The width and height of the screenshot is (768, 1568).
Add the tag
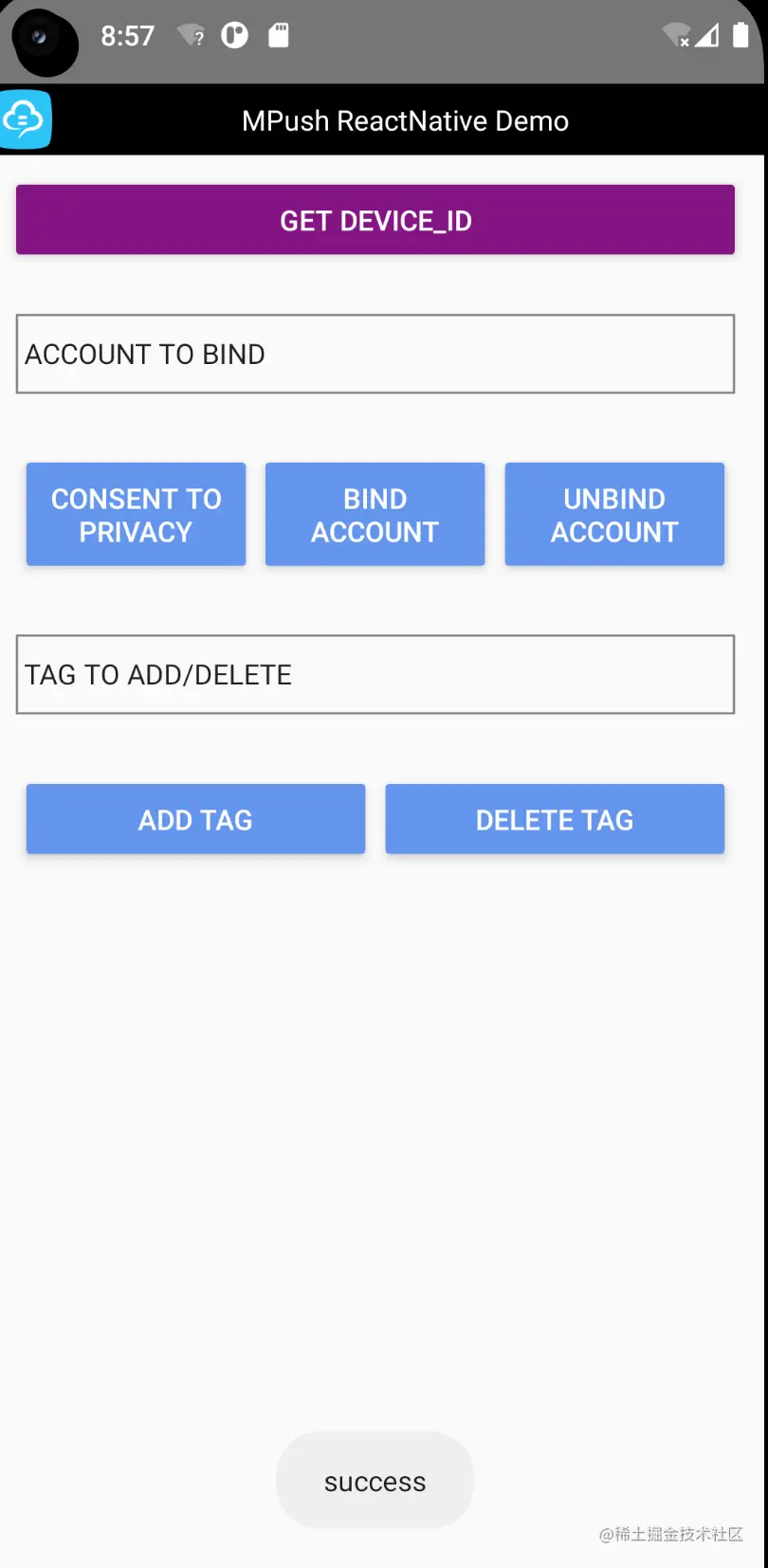[x=195, y=819]
